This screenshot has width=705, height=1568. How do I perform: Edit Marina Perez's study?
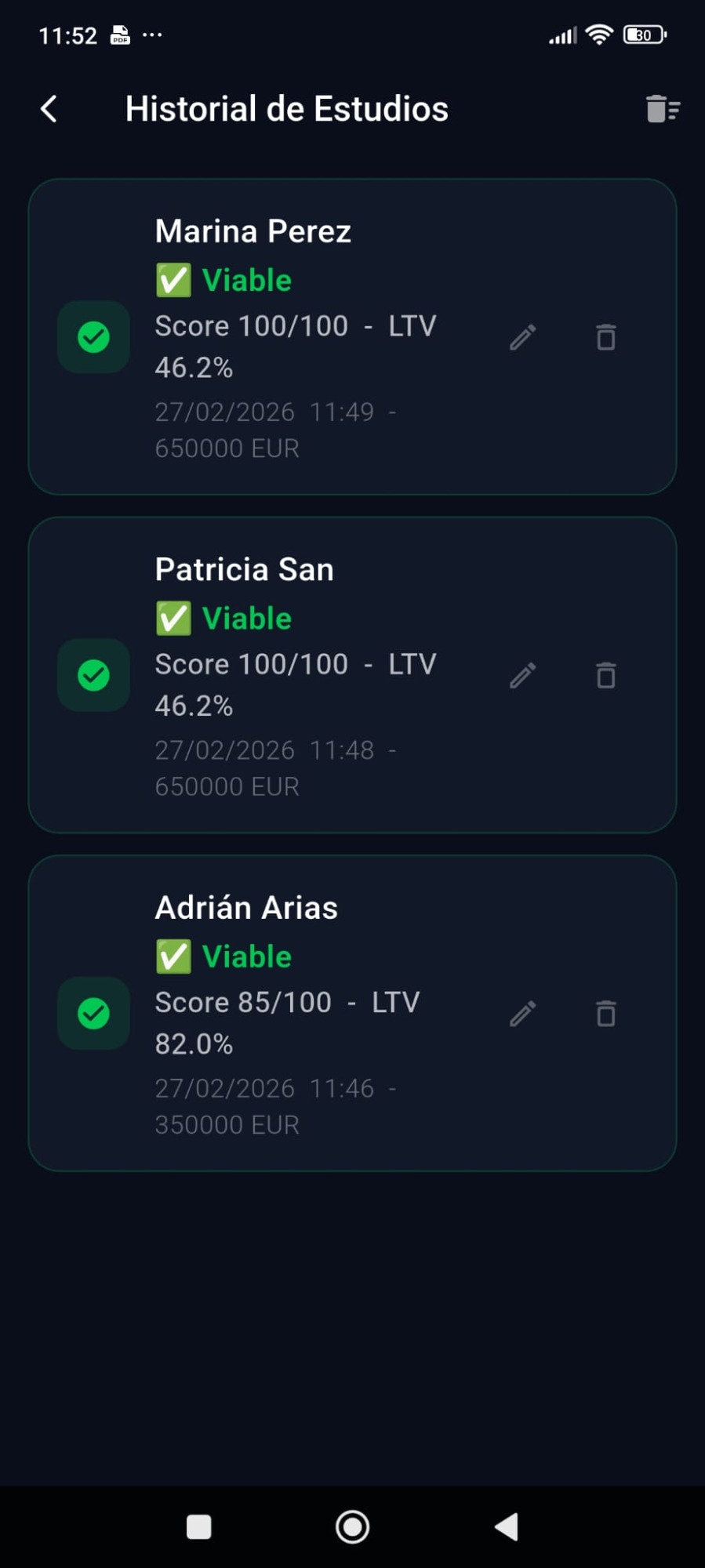[523, 337]
